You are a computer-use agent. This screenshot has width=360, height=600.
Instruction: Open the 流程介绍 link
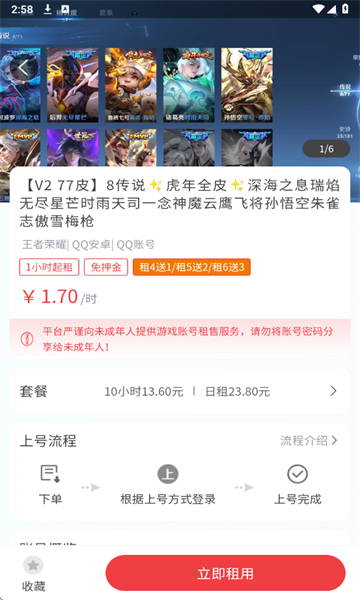pyautogui.click(x=309, y=440)
